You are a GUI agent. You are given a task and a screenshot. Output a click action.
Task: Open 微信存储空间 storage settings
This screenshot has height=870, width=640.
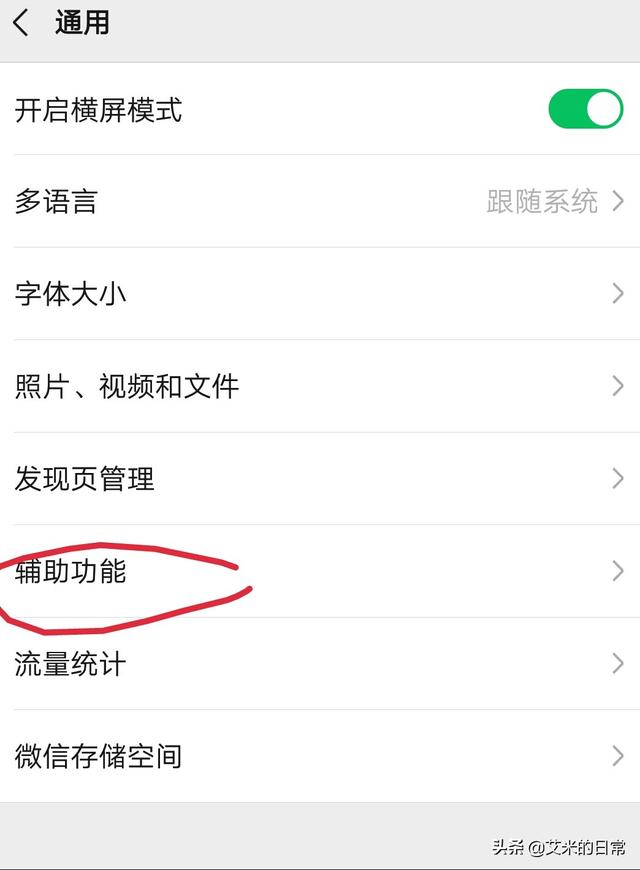click(320, 756)
